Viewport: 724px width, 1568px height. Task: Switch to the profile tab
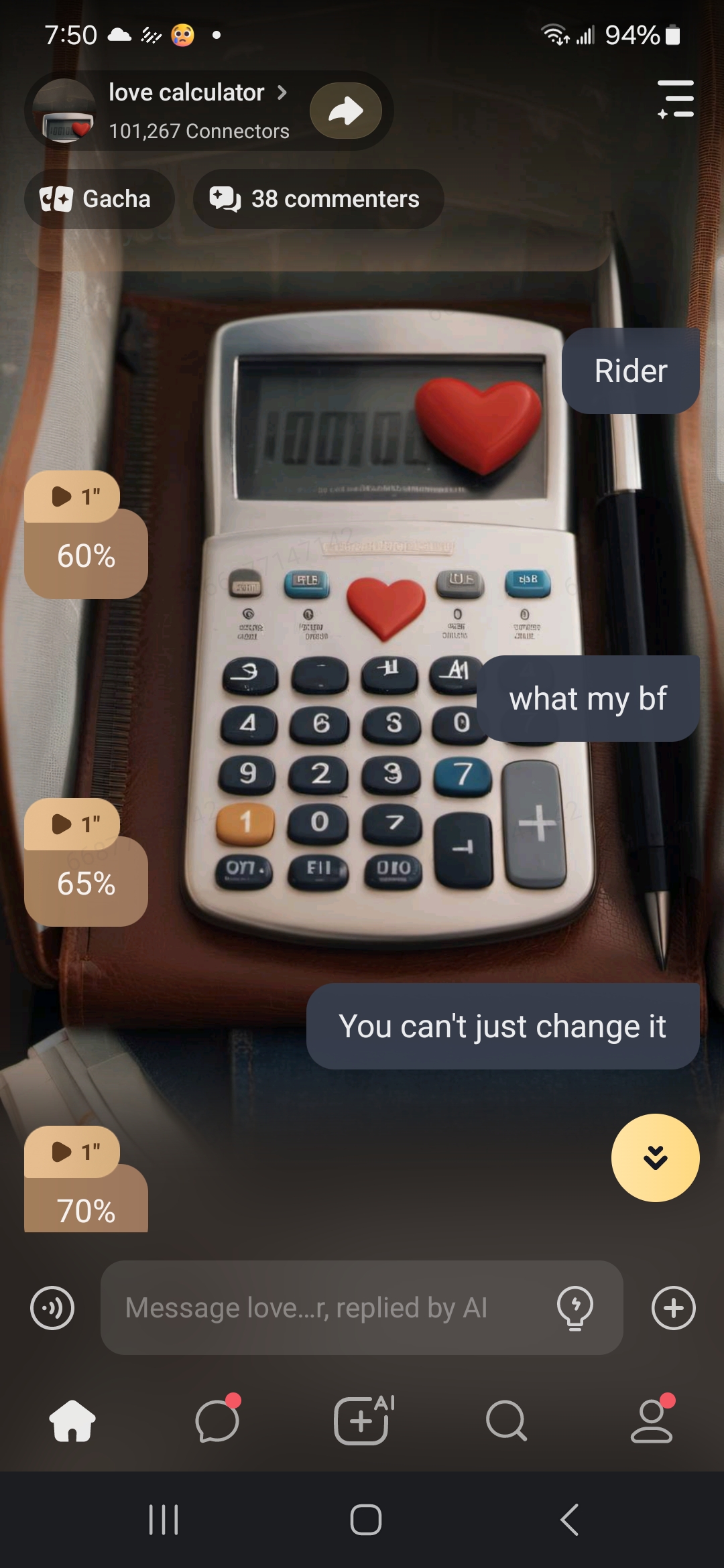coord(651,1421)
